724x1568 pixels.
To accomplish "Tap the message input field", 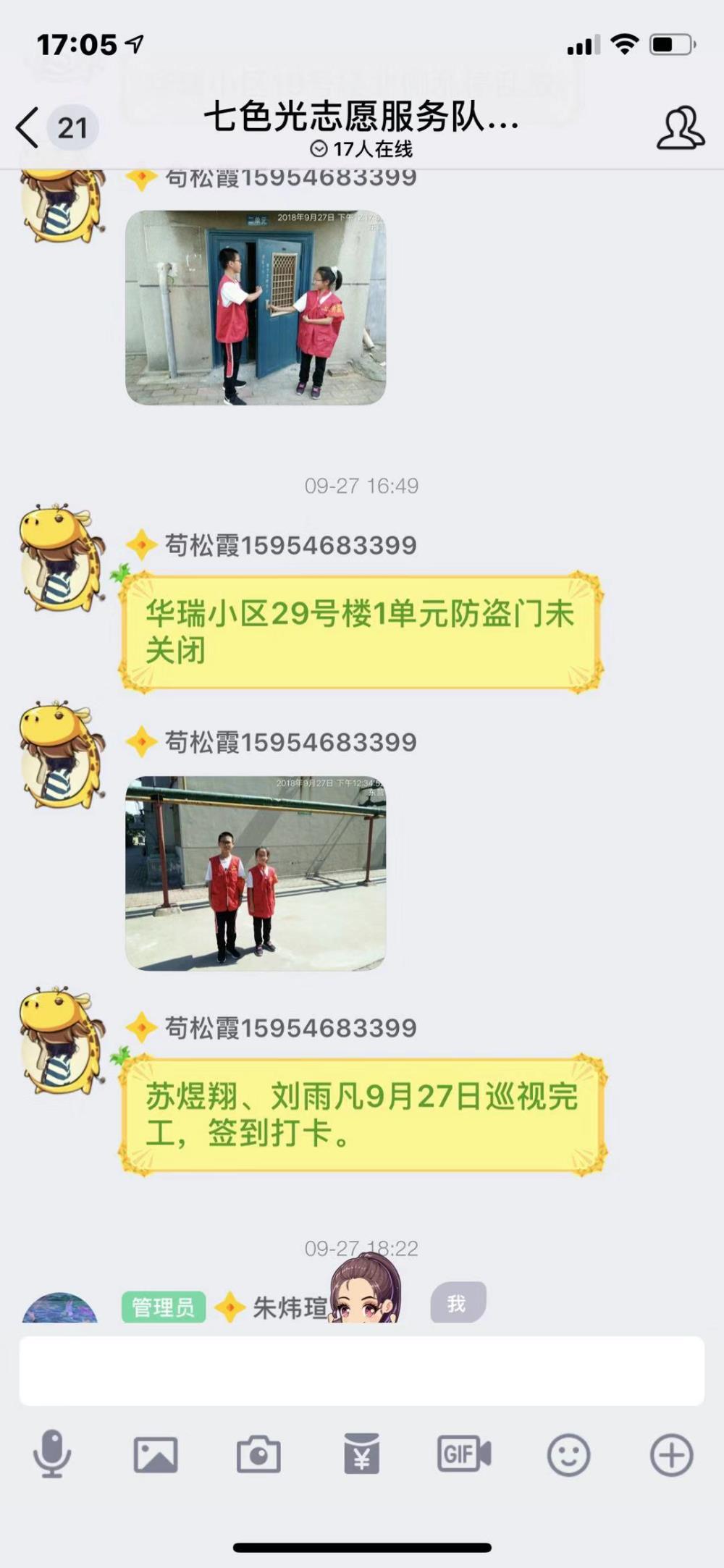I will point(361,1370).
